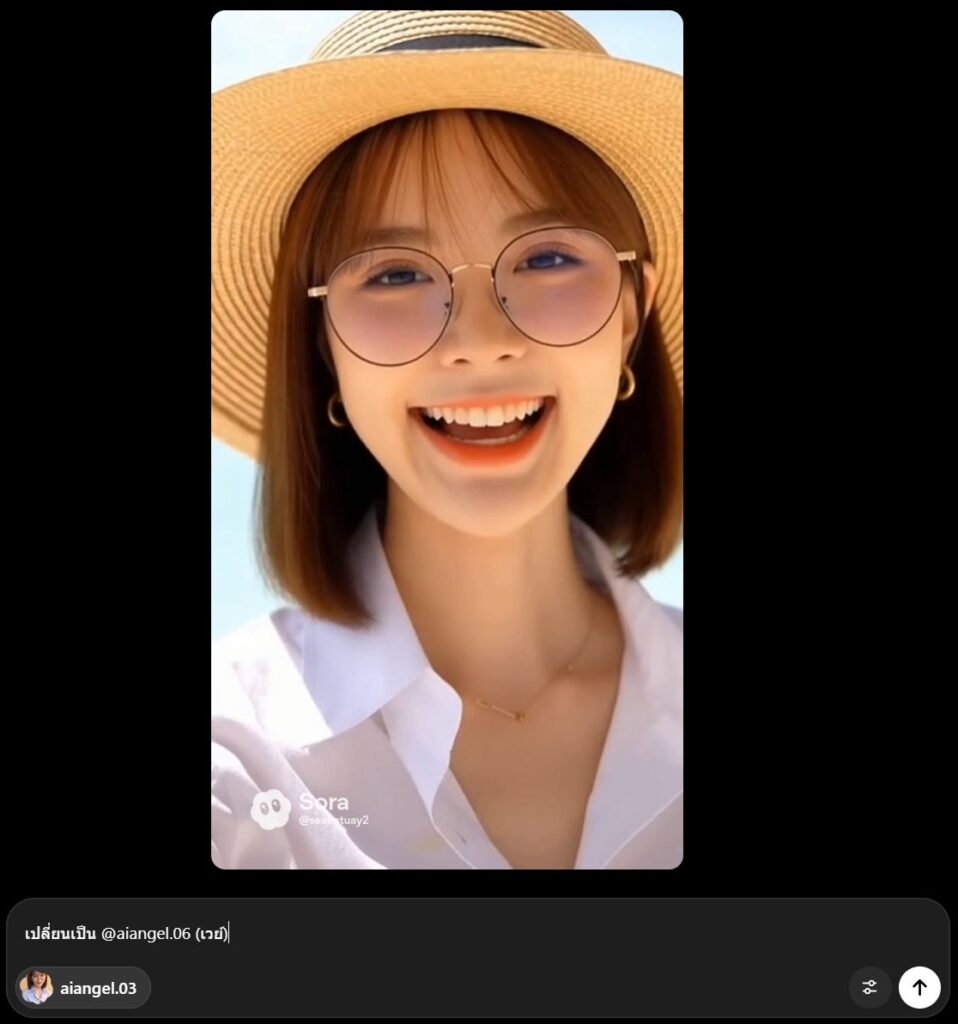Select the sliders icon to adjust video parameters
The image size is (958, 1024).
(x=869, y=987)
